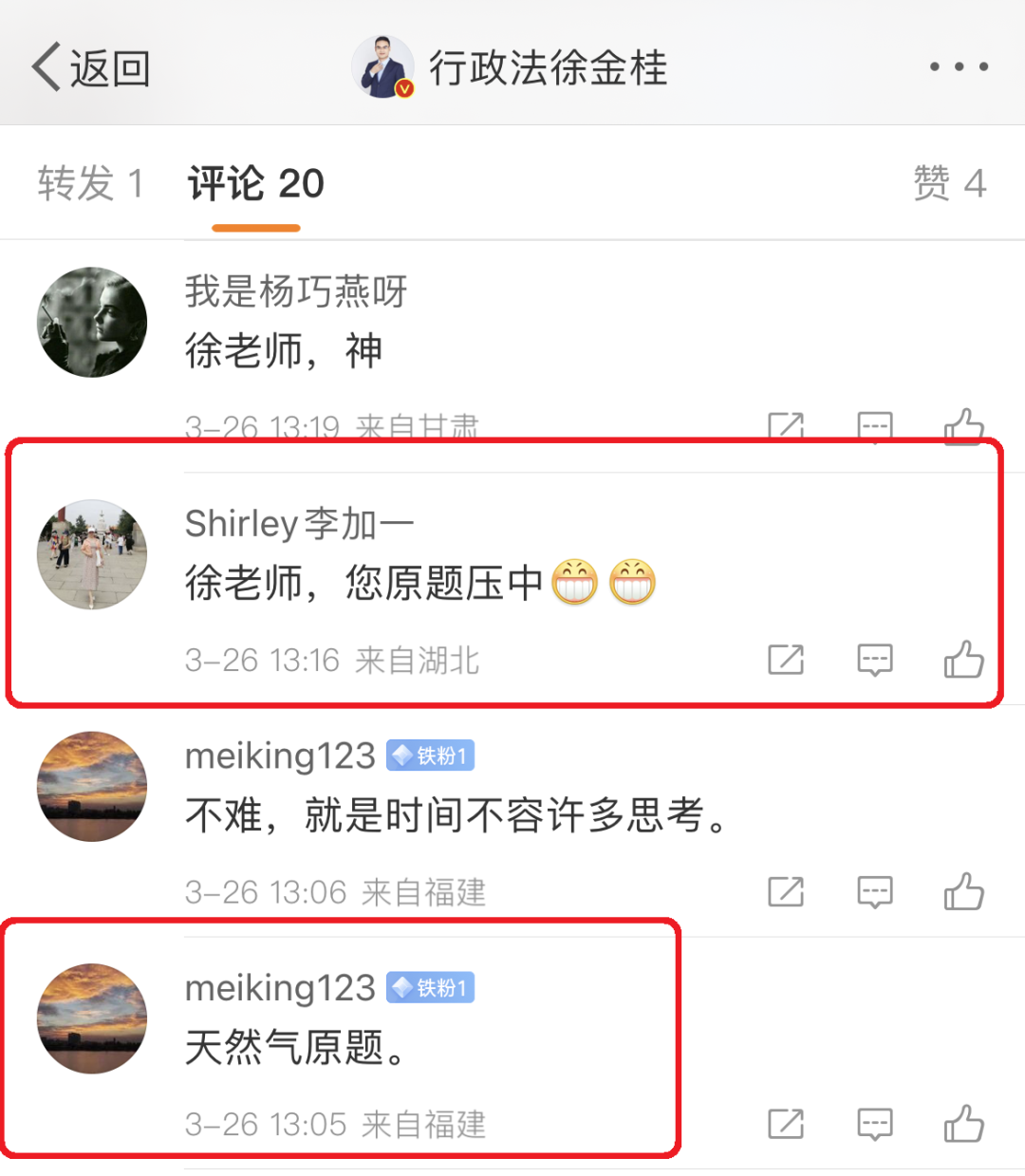The image size is (1025, 1176).
Task: Reply to the comment 不难，就是时间不容许多思考
Action: pyautogui.click(x=874, y=891)
